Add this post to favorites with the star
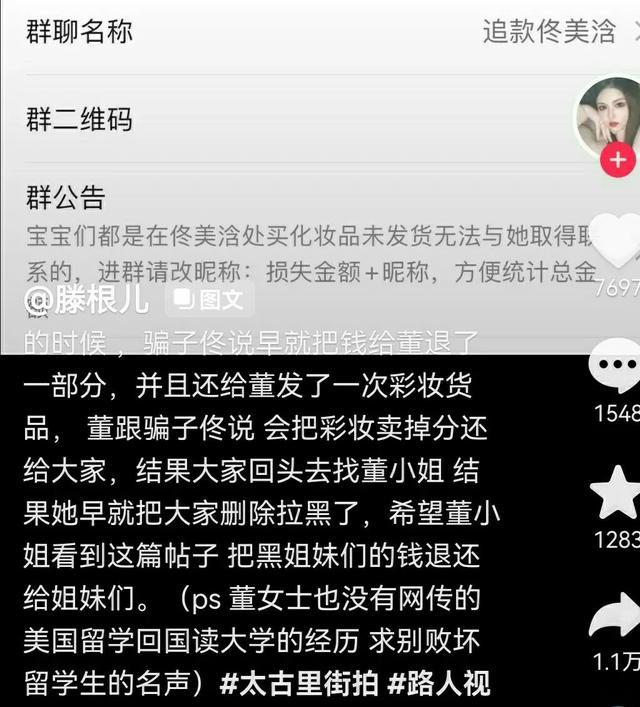 coord(616,496)
